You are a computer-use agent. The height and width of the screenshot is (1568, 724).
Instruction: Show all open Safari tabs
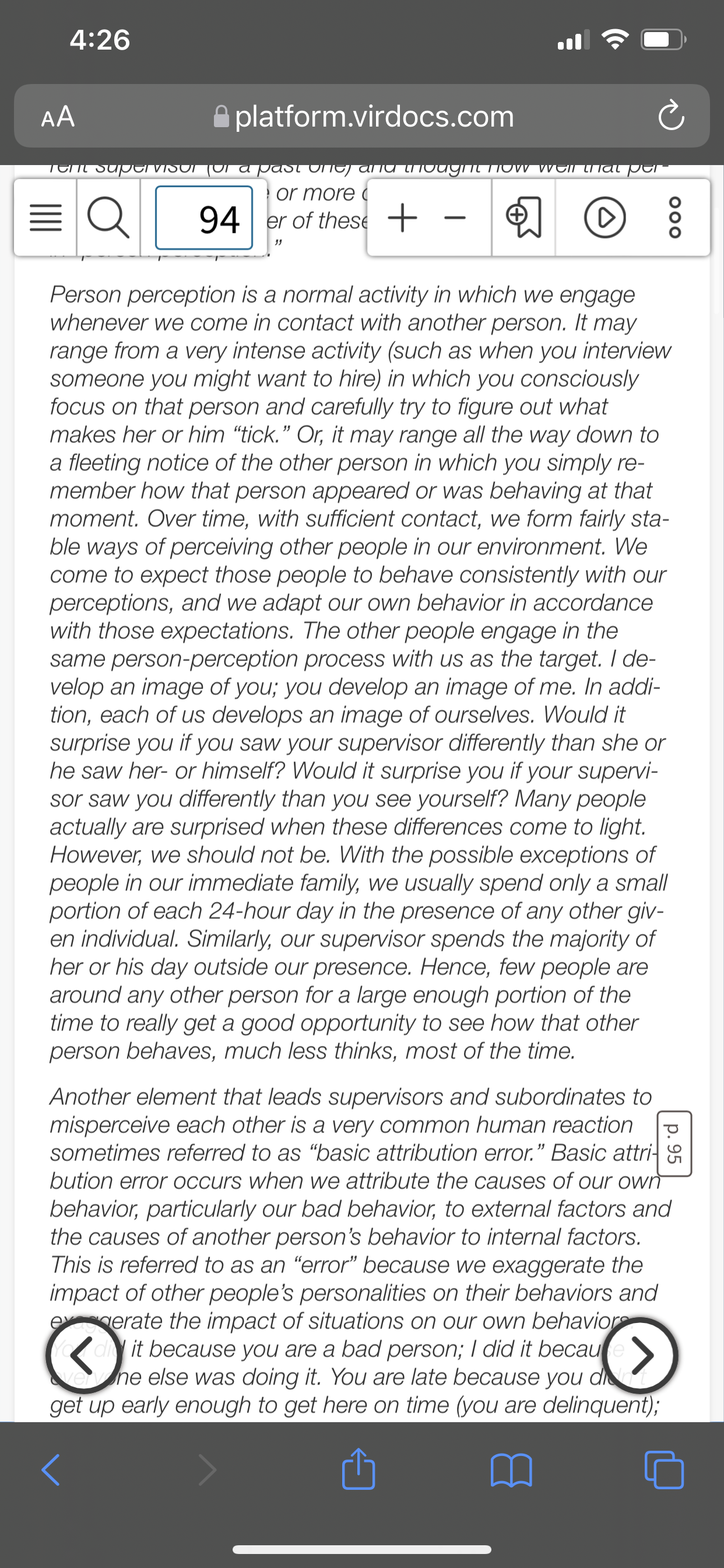[x=664, y=1470]
